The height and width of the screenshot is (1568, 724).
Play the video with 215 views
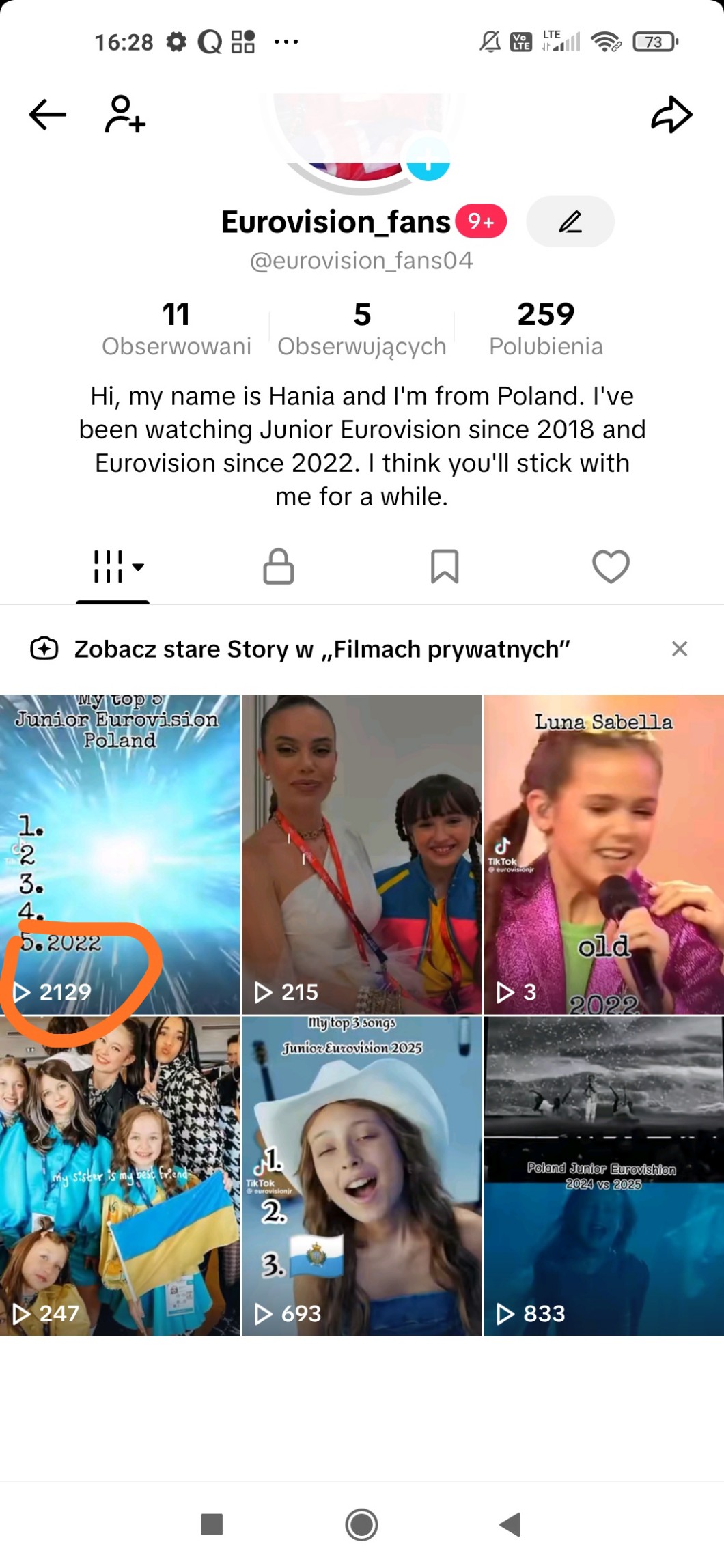pos(362,854)
